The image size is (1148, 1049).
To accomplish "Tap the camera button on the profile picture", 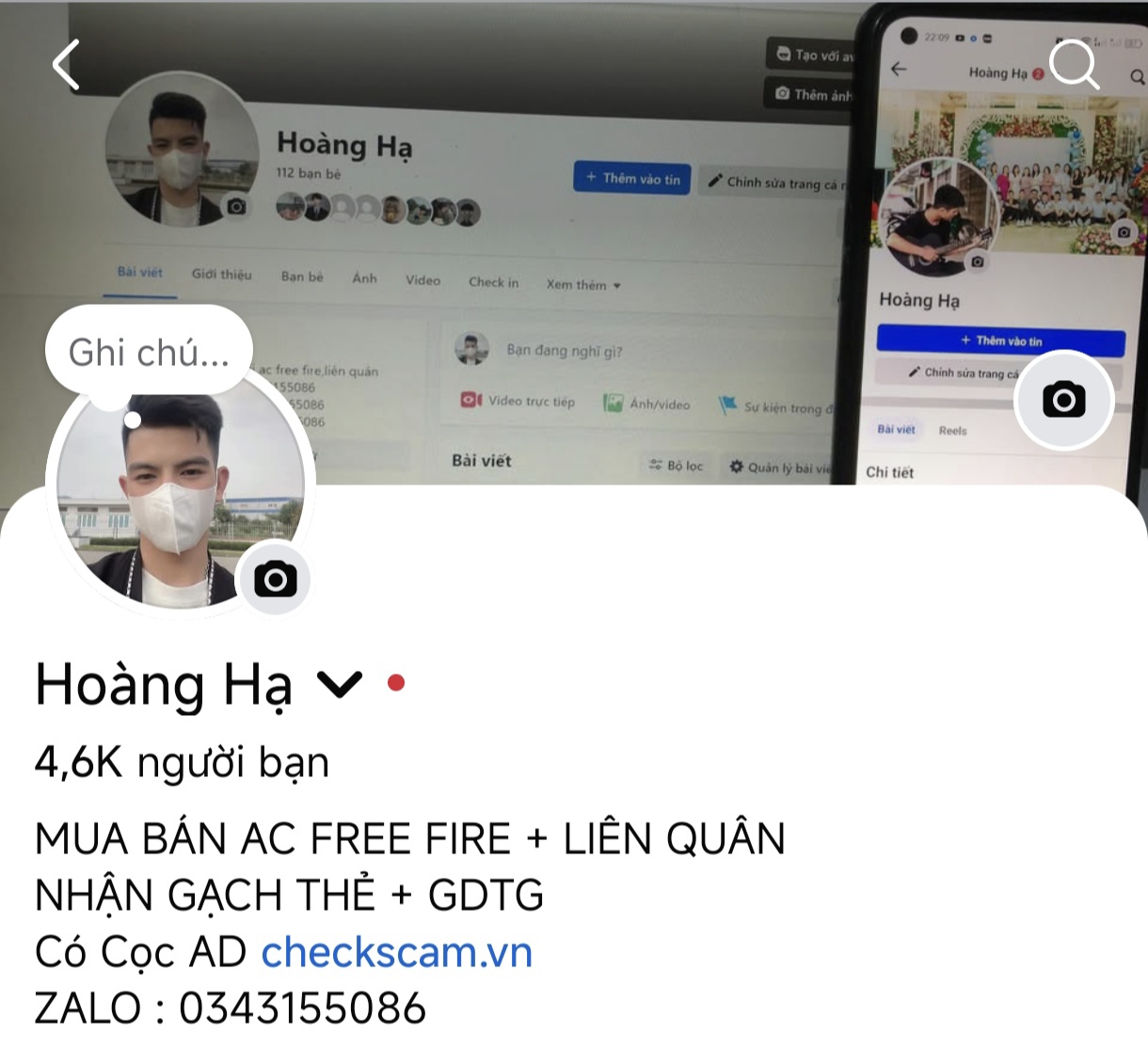I will pos(275,579).
